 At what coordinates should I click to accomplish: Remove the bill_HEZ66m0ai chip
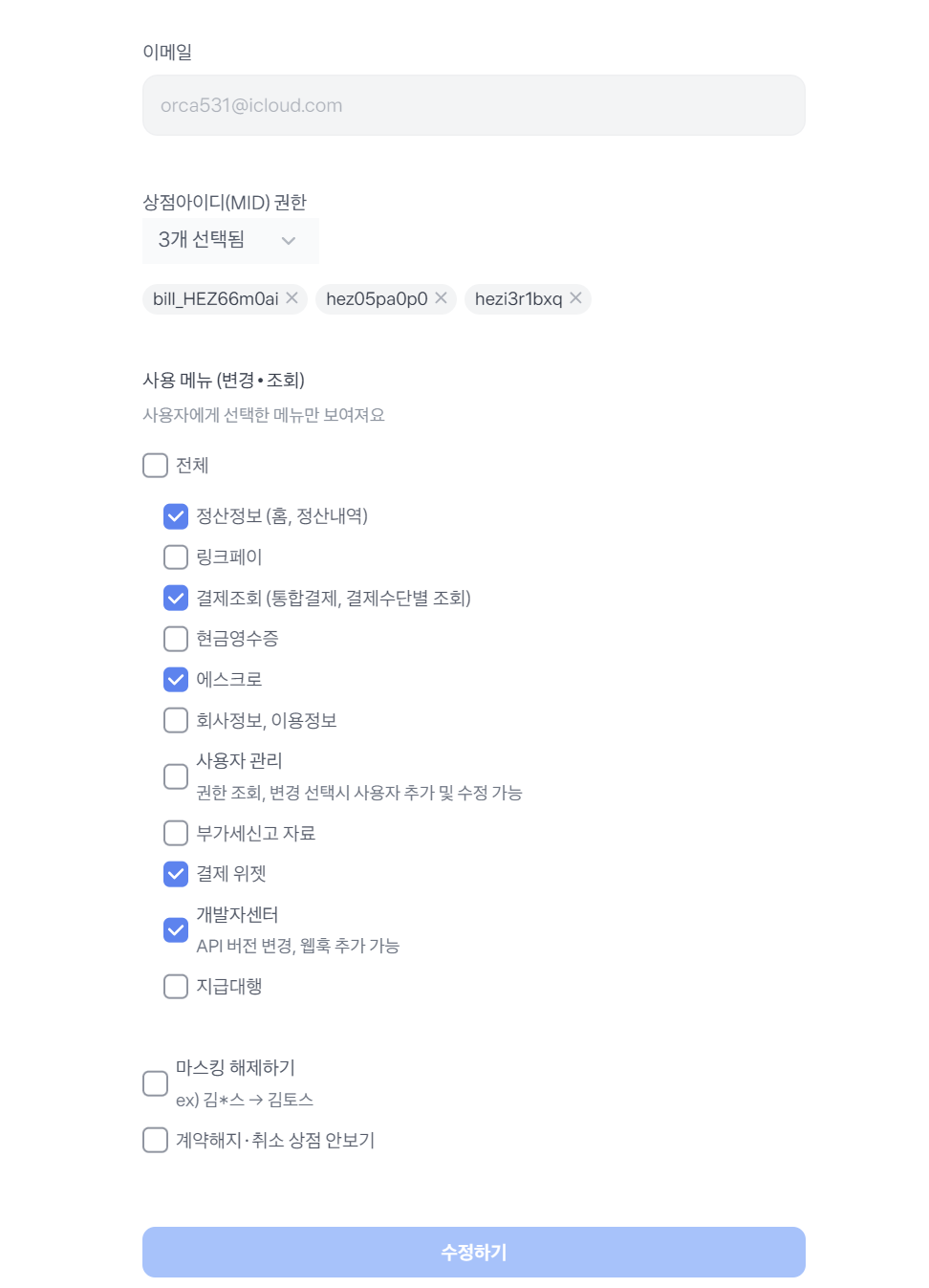292,298
